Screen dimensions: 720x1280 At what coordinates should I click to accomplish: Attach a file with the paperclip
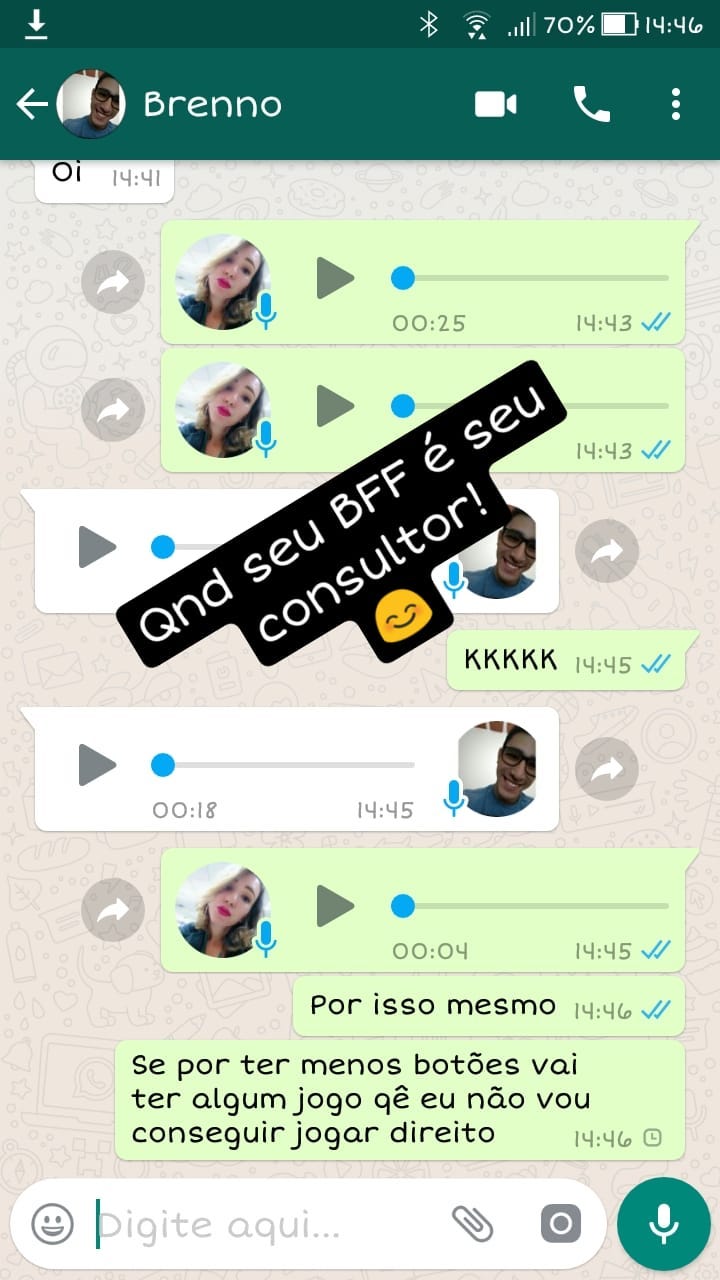[x=473, y=1223]
